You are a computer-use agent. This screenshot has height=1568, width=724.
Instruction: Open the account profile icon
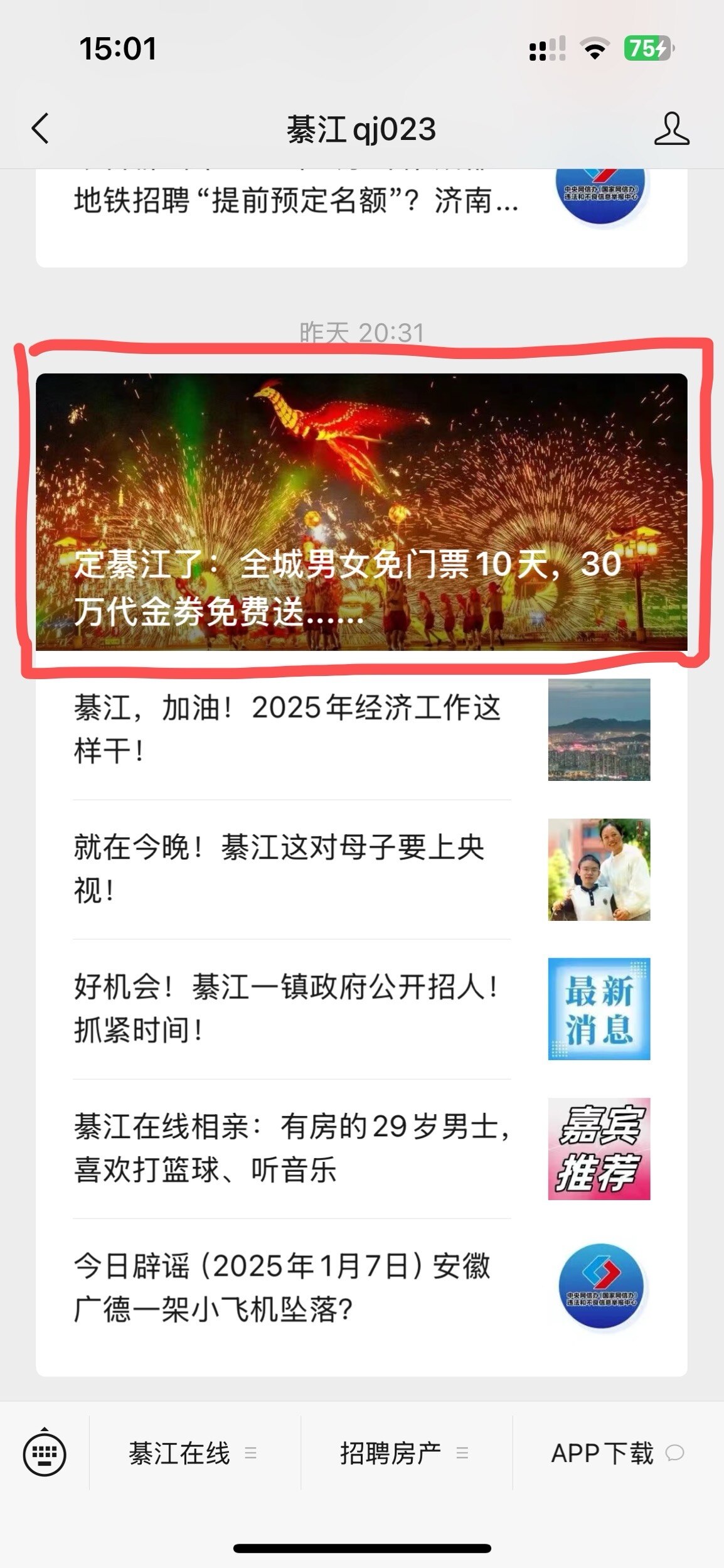(671, 129)
